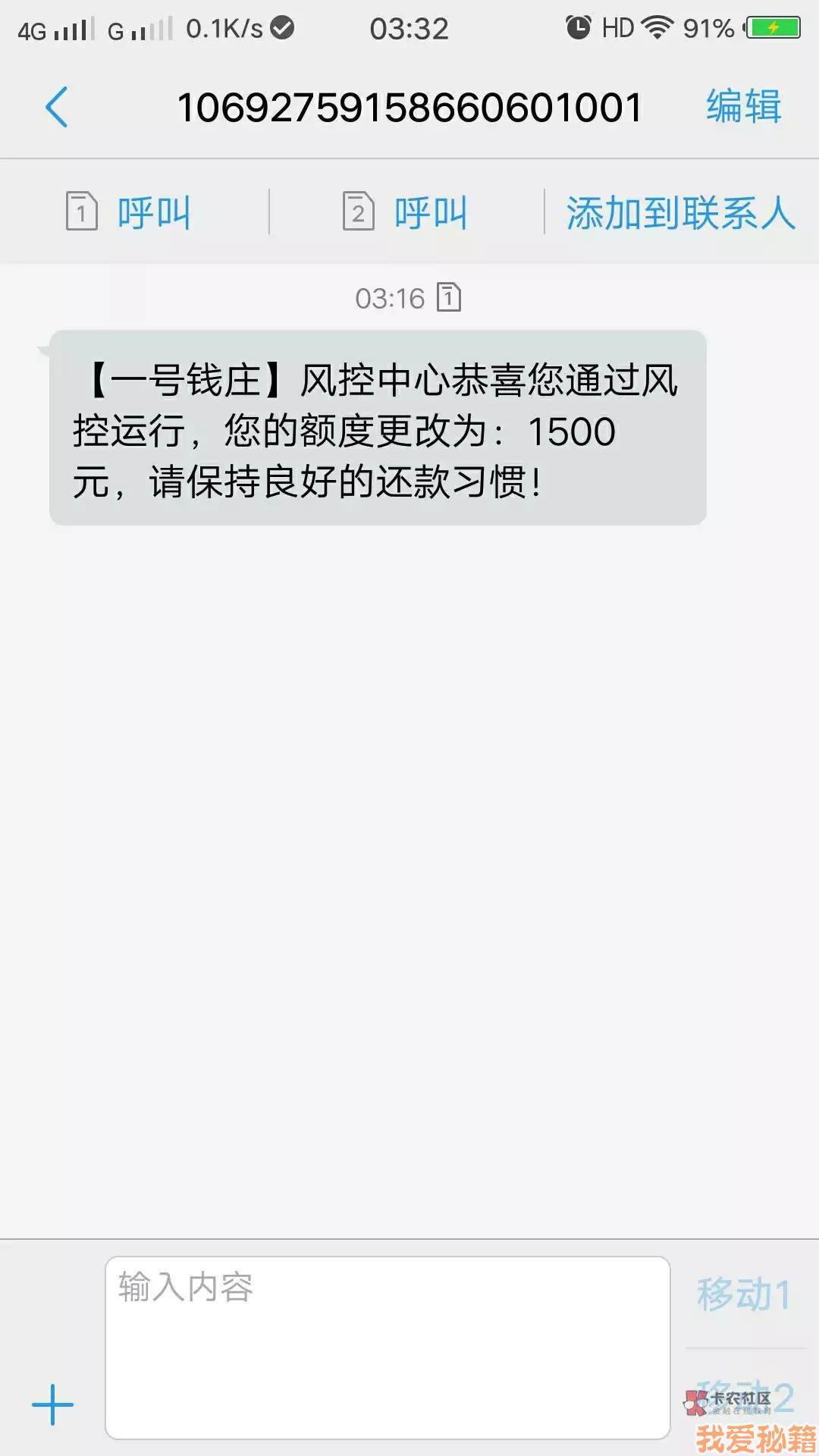
Task: Focus the 输入内容 message field
Action: [x=388, y=1348]
